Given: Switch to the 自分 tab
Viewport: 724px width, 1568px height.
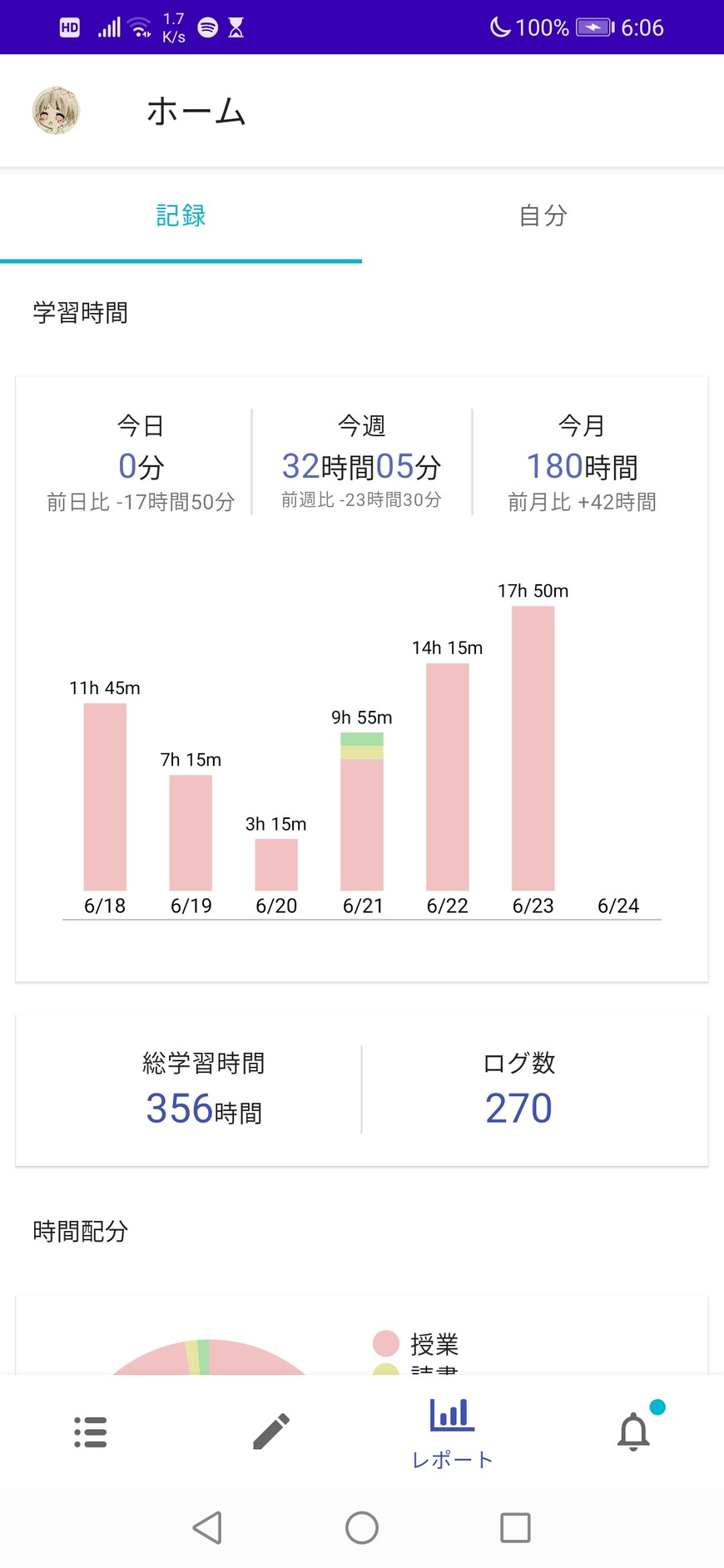Looking at the screenshot, I should click(543, 216).
